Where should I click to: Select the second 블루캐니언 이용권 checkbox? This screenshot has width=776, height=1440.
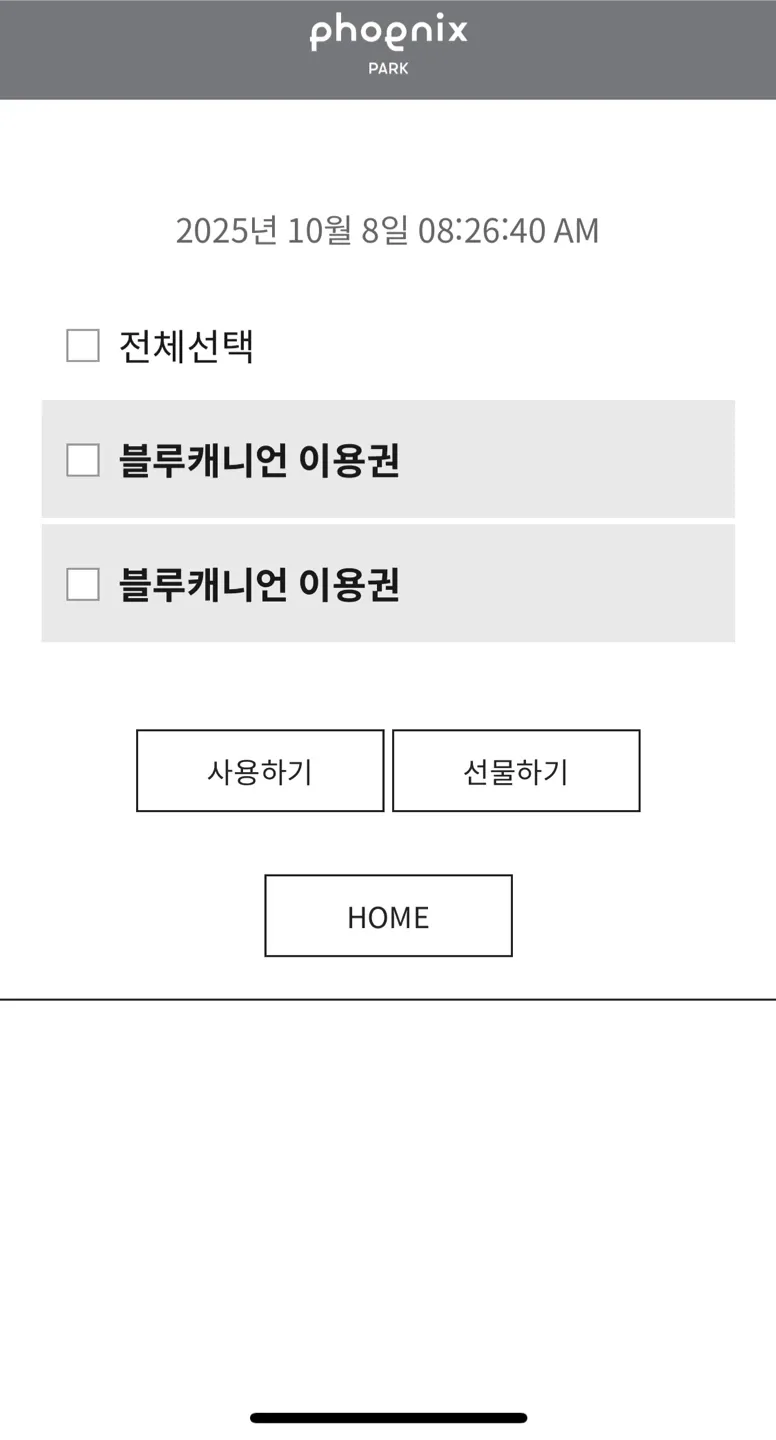83,584
